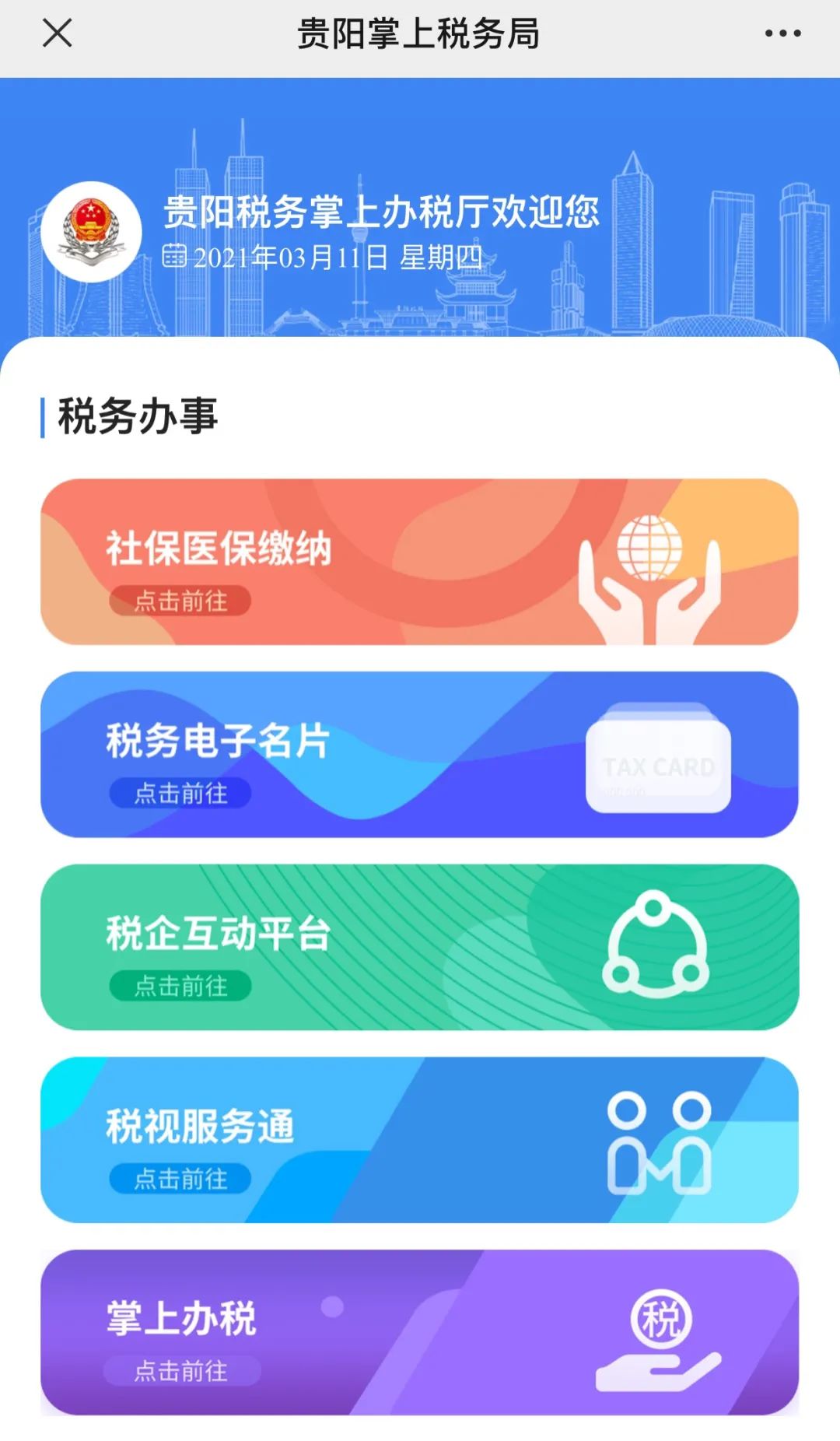Select the 税视服务通 card
The width and height of the screenshot is (840, 1441).
[418, 1139]
